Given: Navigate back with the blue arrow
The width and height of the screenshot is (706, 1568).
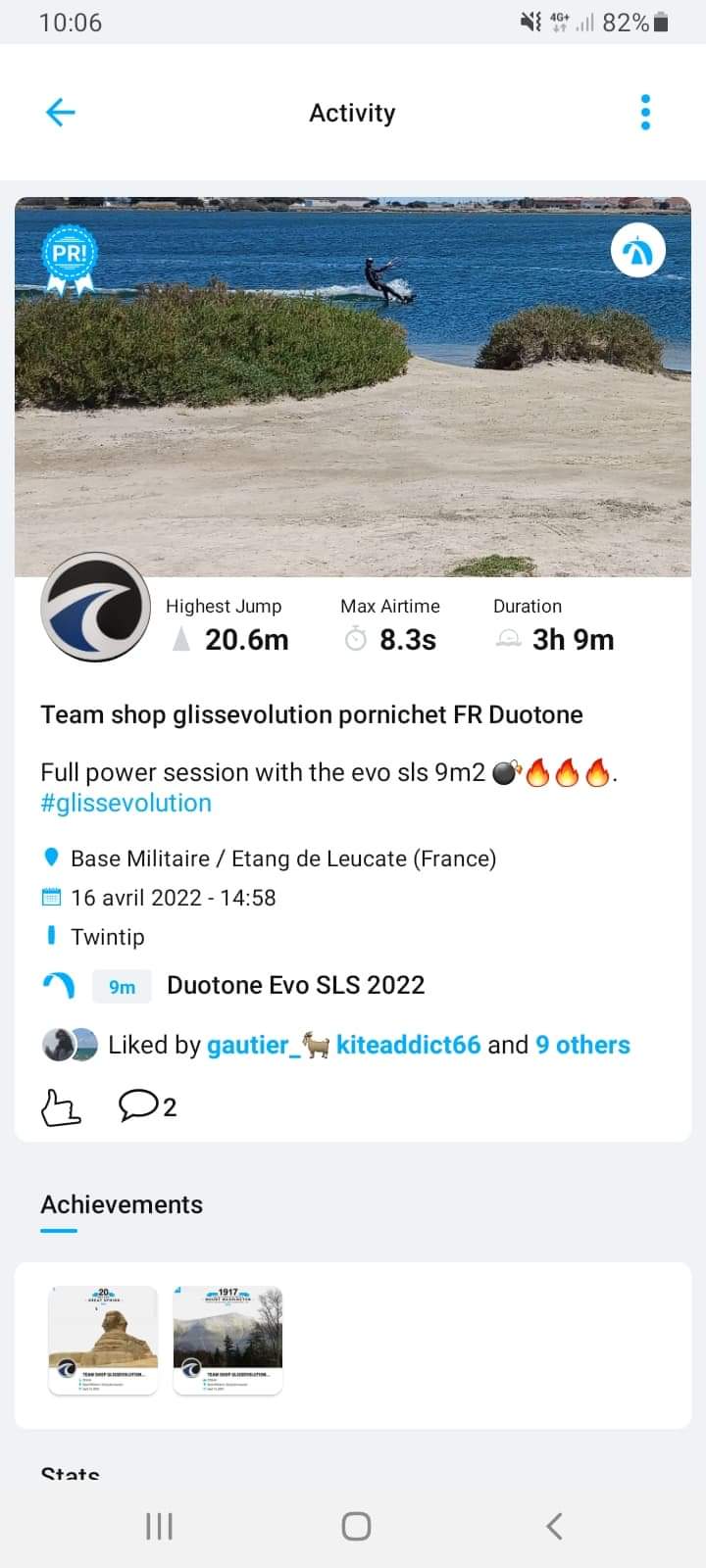Looking at the screenshot, I should pos(60,112).
